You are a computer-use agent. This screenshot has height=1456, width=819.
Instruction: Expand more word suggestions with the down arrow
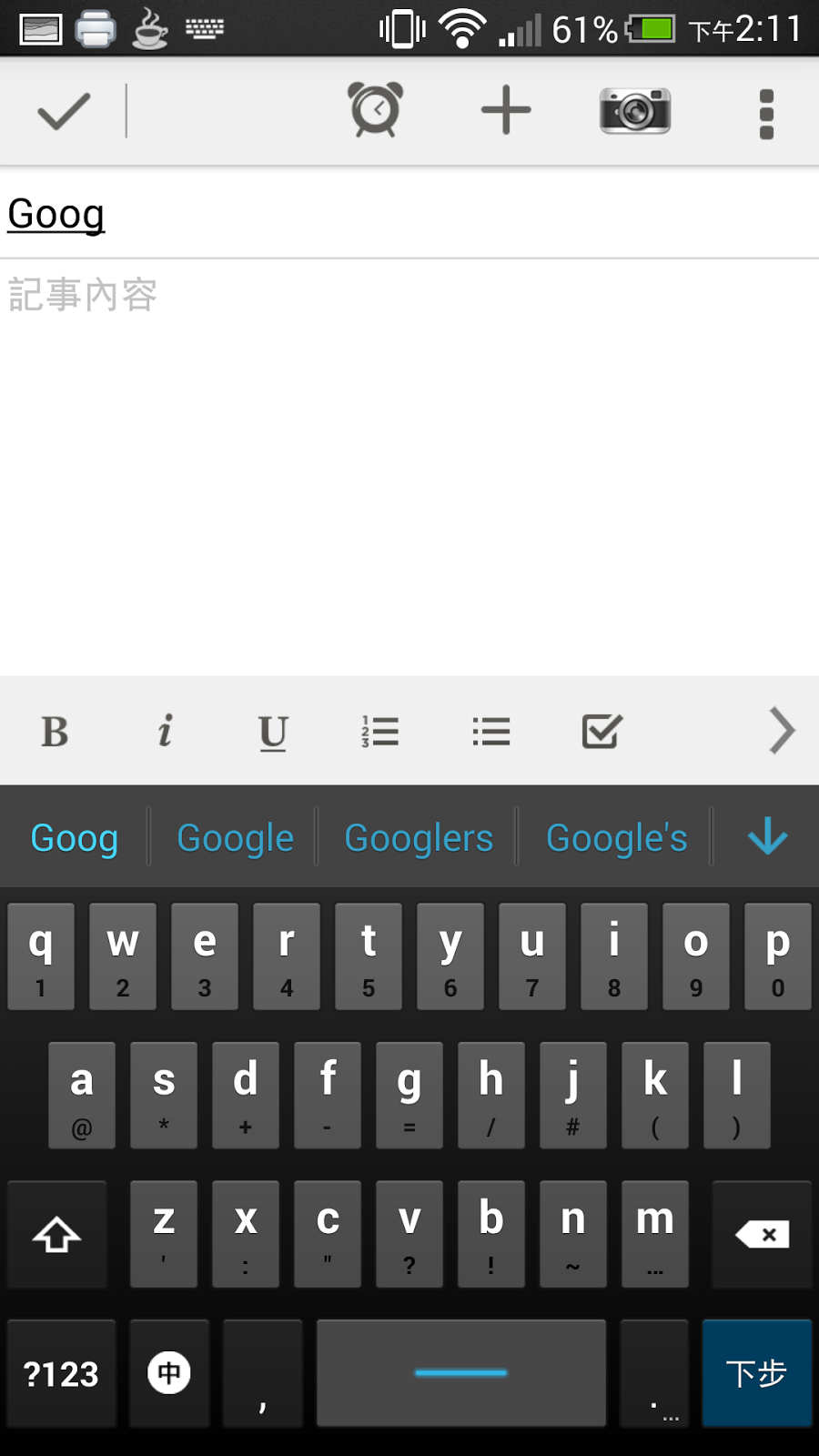(767, 835)
